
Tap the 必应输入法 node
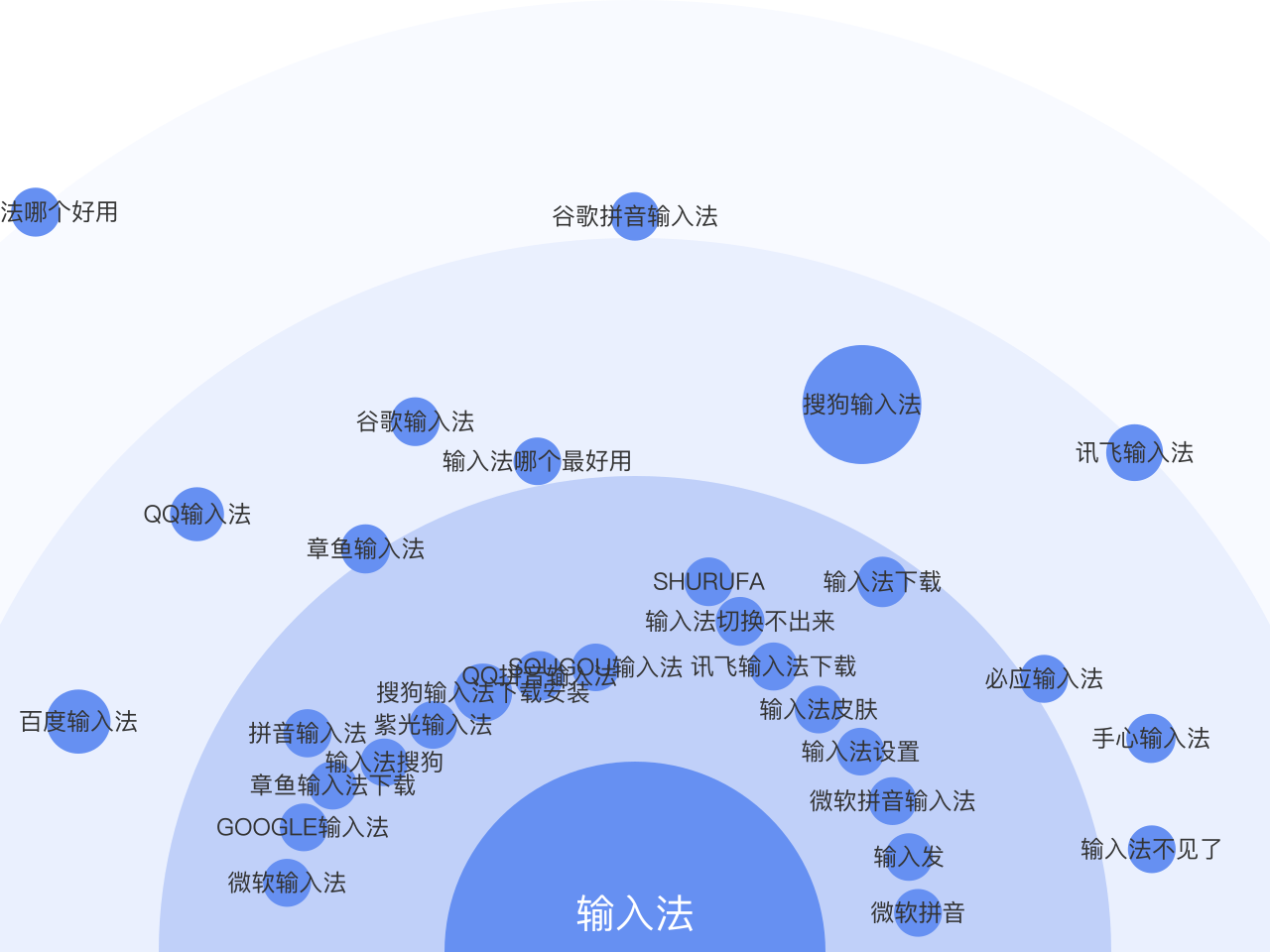click(x=1044, y=679)
